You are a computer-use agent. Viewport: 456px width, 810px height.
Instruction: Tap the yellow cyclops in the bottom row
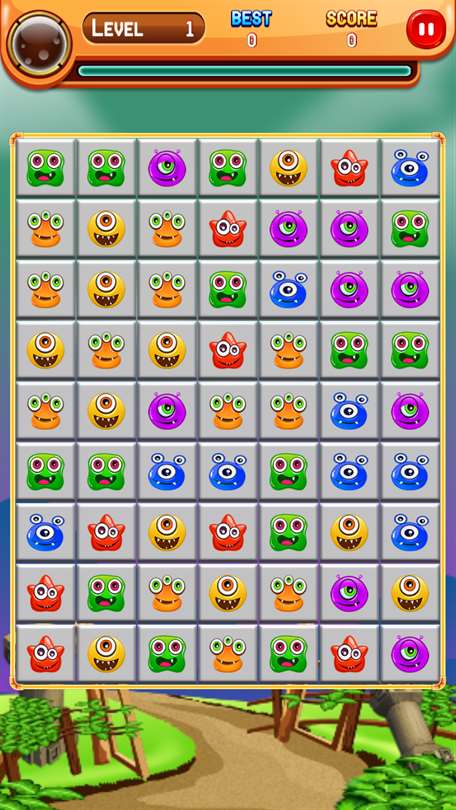[x=106, y=653]
